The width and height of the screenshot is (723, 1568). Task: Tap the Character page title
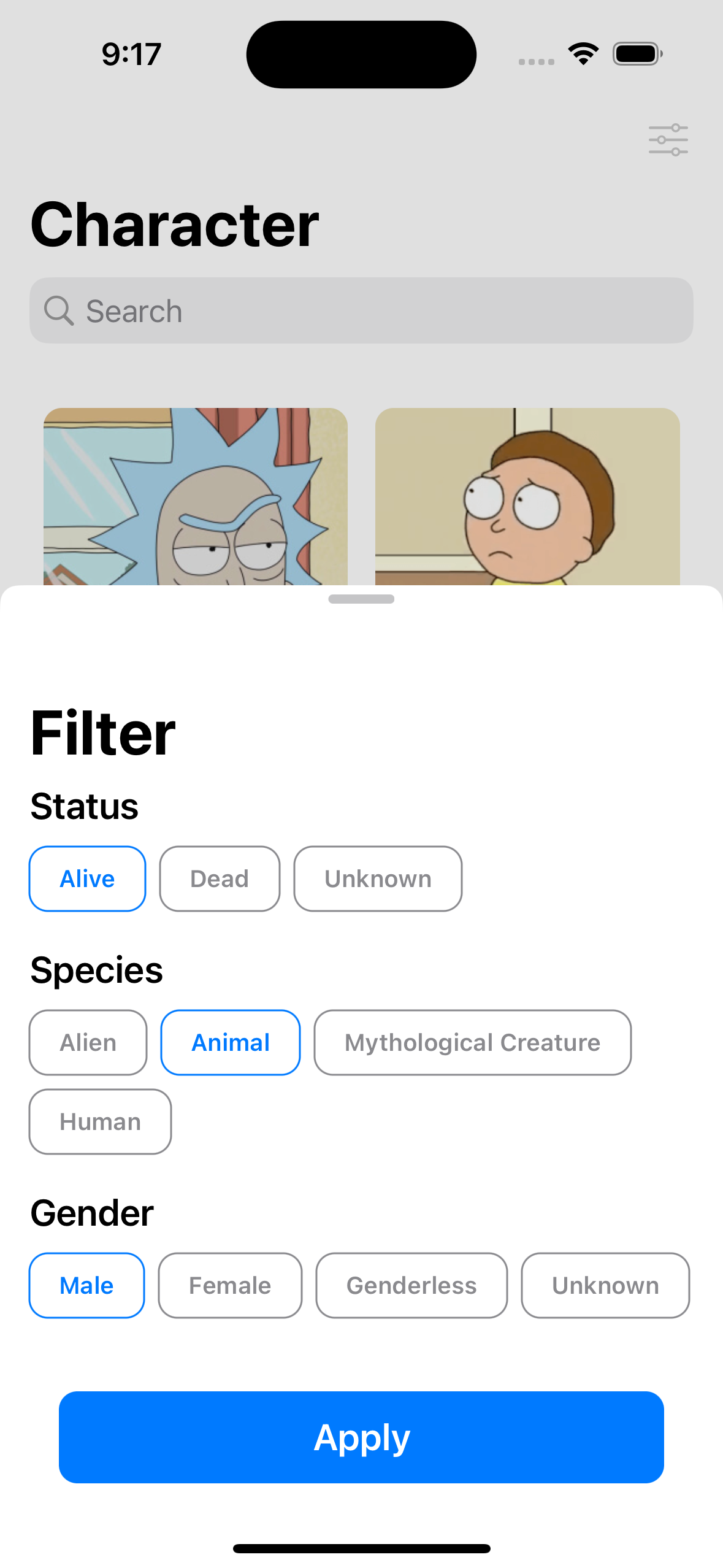pos(175,223)
